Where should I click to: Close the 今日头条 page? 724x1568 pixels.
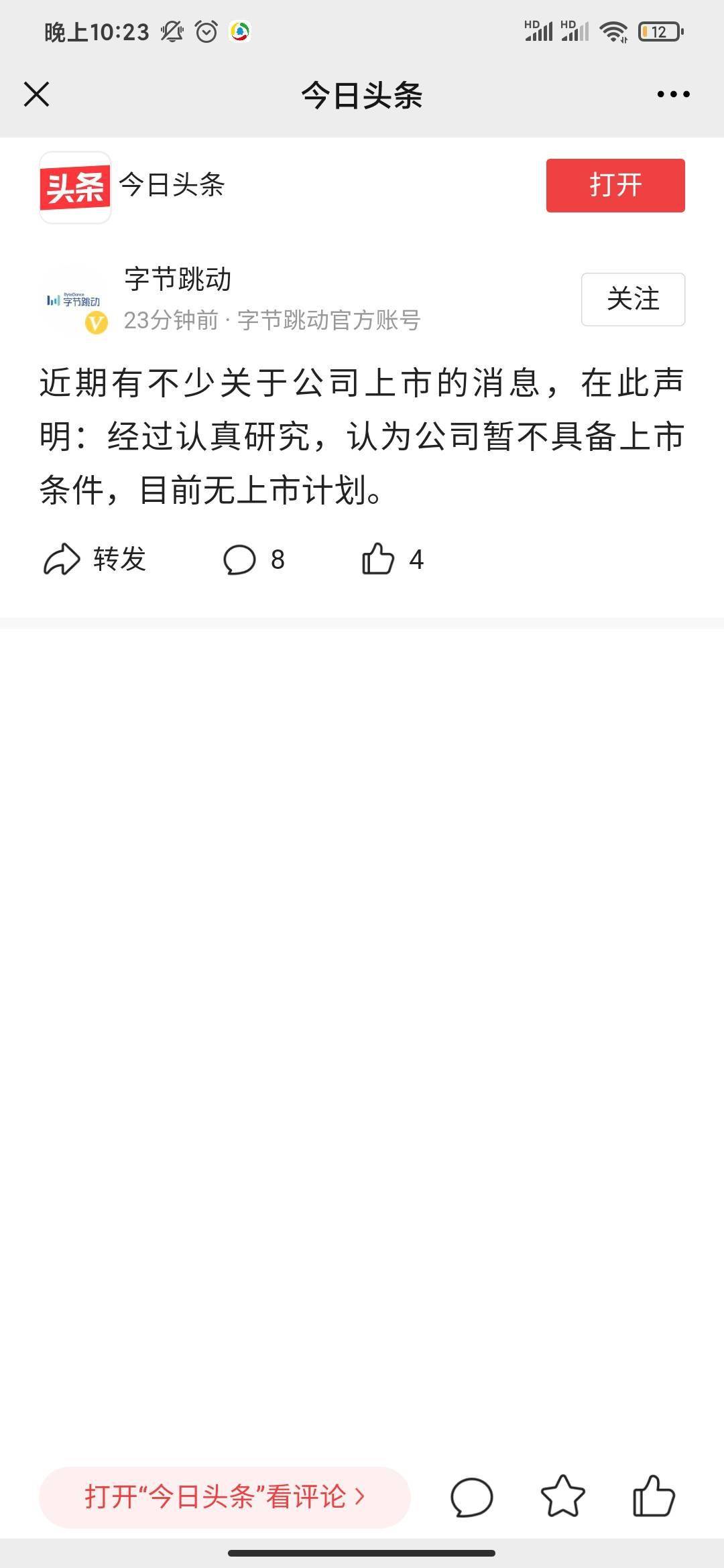click(x=37, y=94)
